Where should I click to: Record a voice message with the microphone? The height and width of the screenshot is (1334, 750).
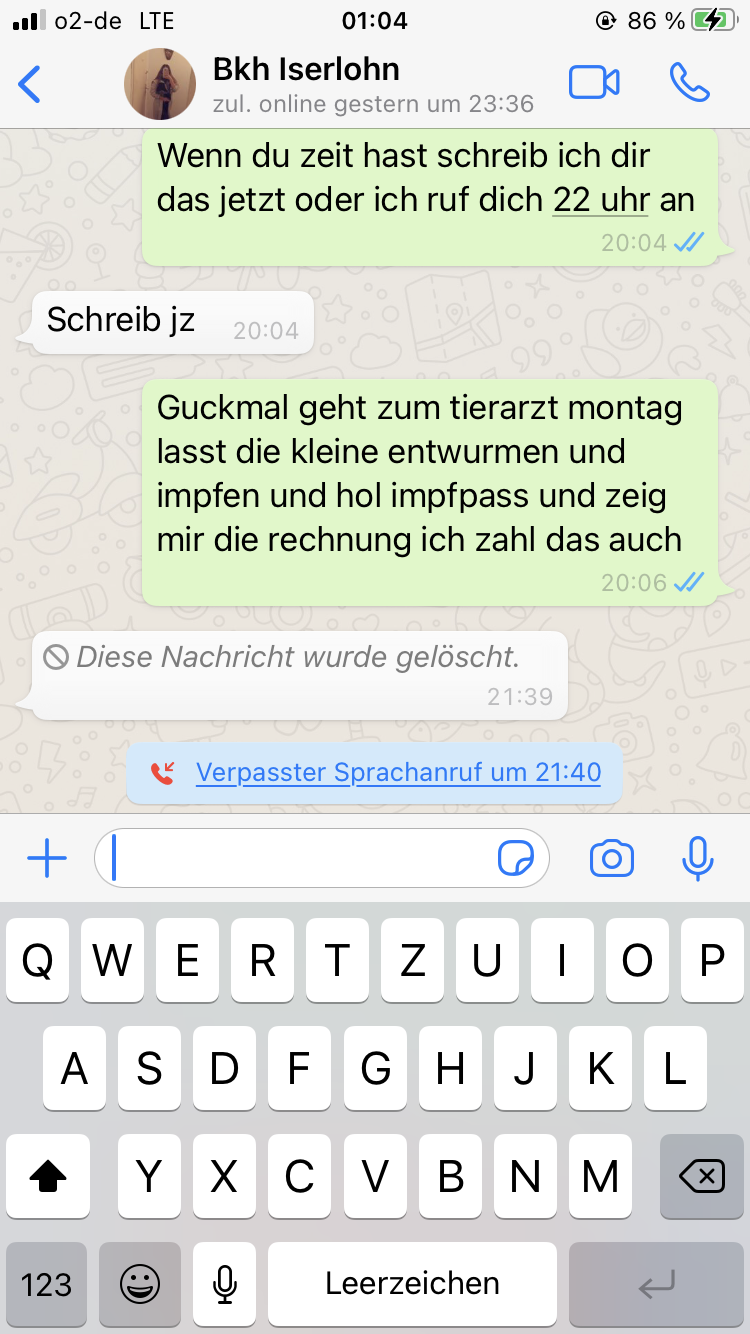click(697, 859)
